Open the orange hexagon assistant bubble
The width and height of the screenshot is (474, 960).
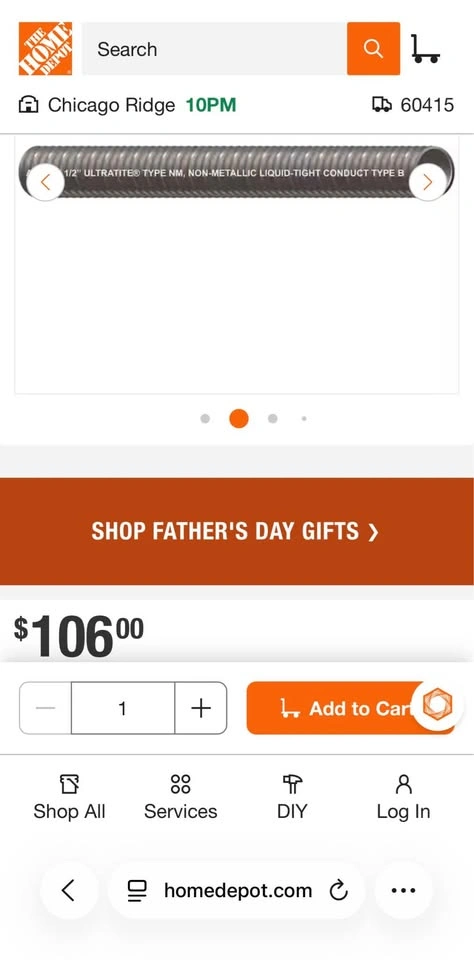coord(437,704)
